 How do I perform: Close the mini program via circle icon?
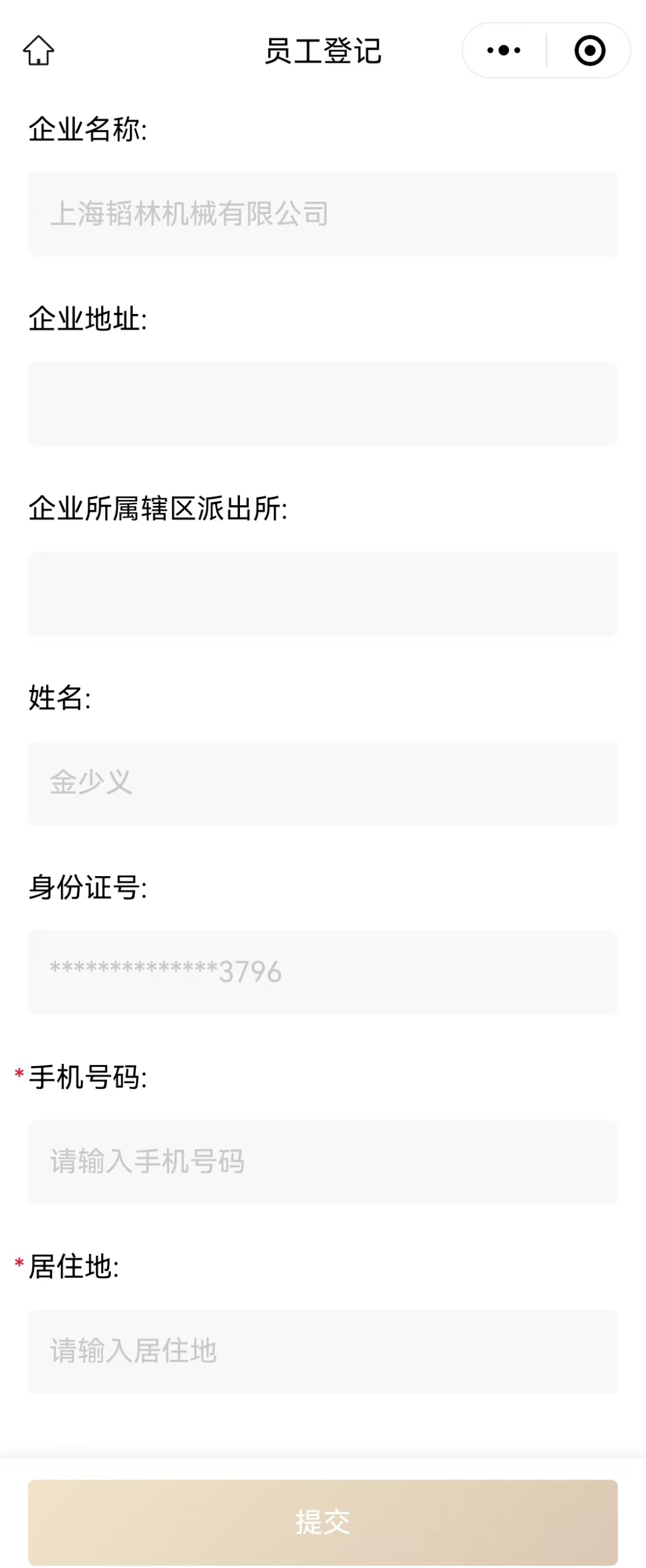coord(589,50)
